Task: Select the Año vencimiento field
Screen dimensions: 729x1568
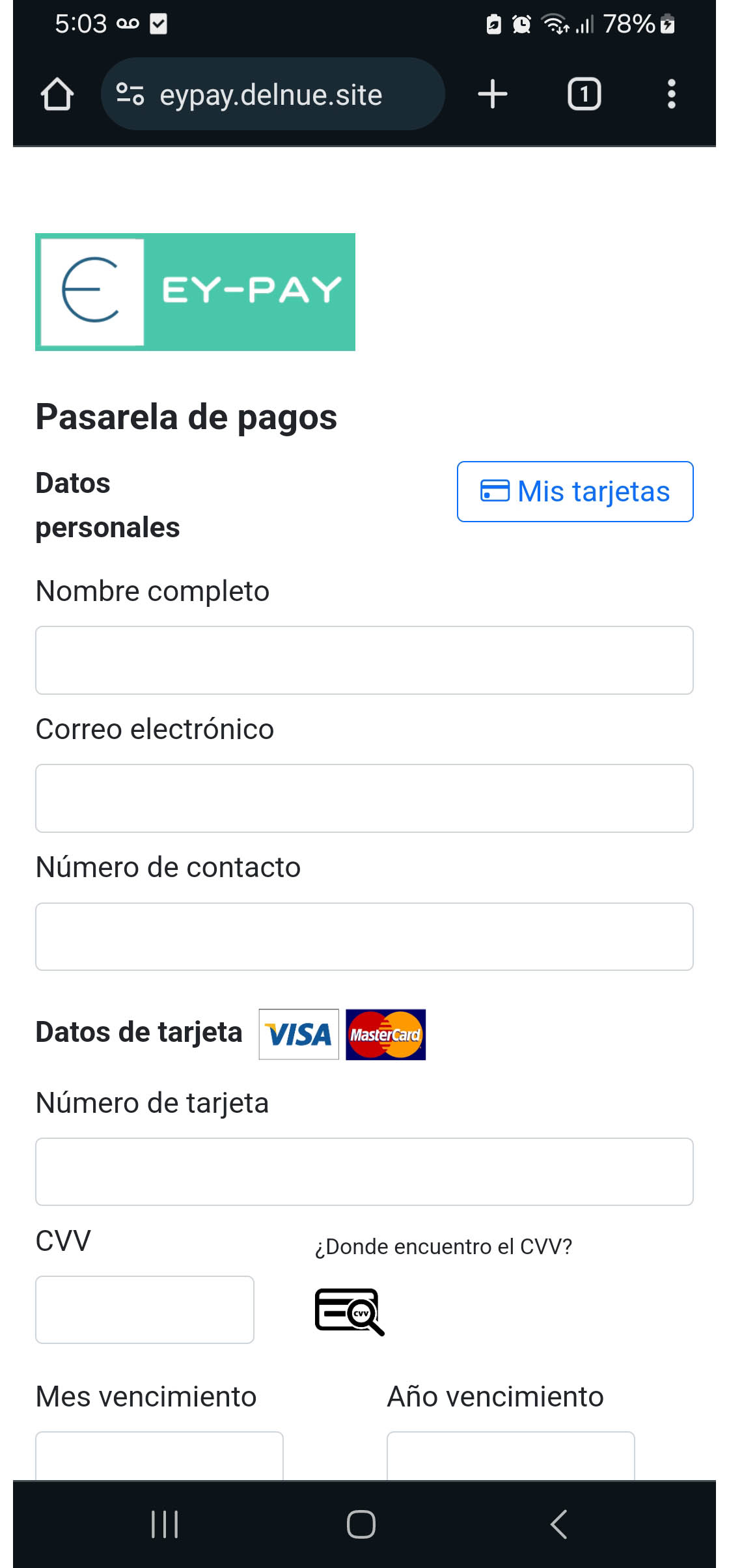Action: click(511, 1456)
